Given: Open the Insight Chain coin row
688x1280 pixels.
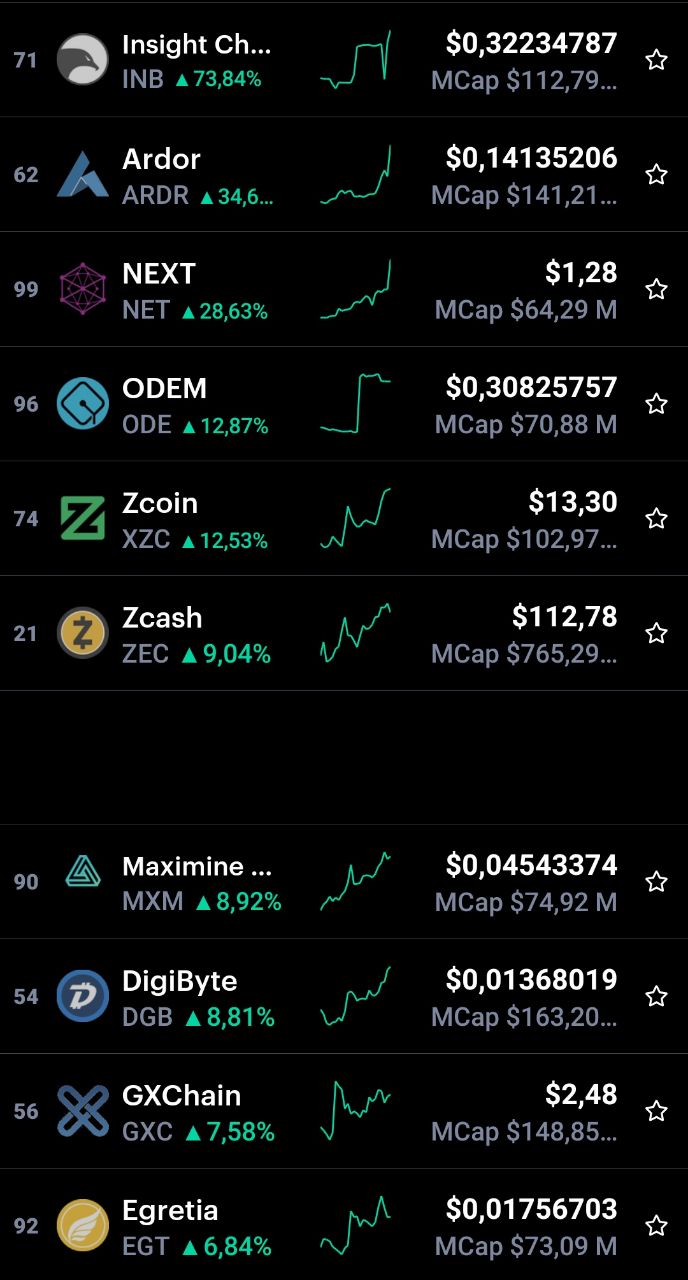Looking at the screenshot, I should pyautogui.click(x=344, y=60).
